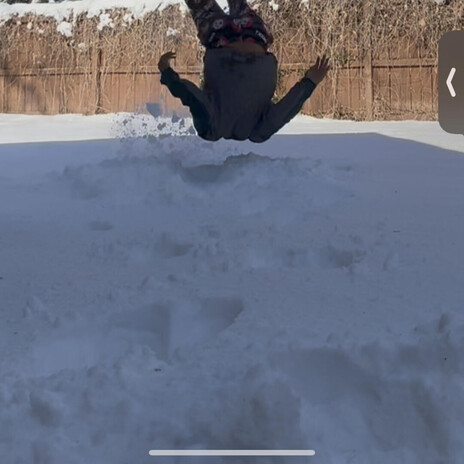Expand the side panel chevron handle

point(451,82)
